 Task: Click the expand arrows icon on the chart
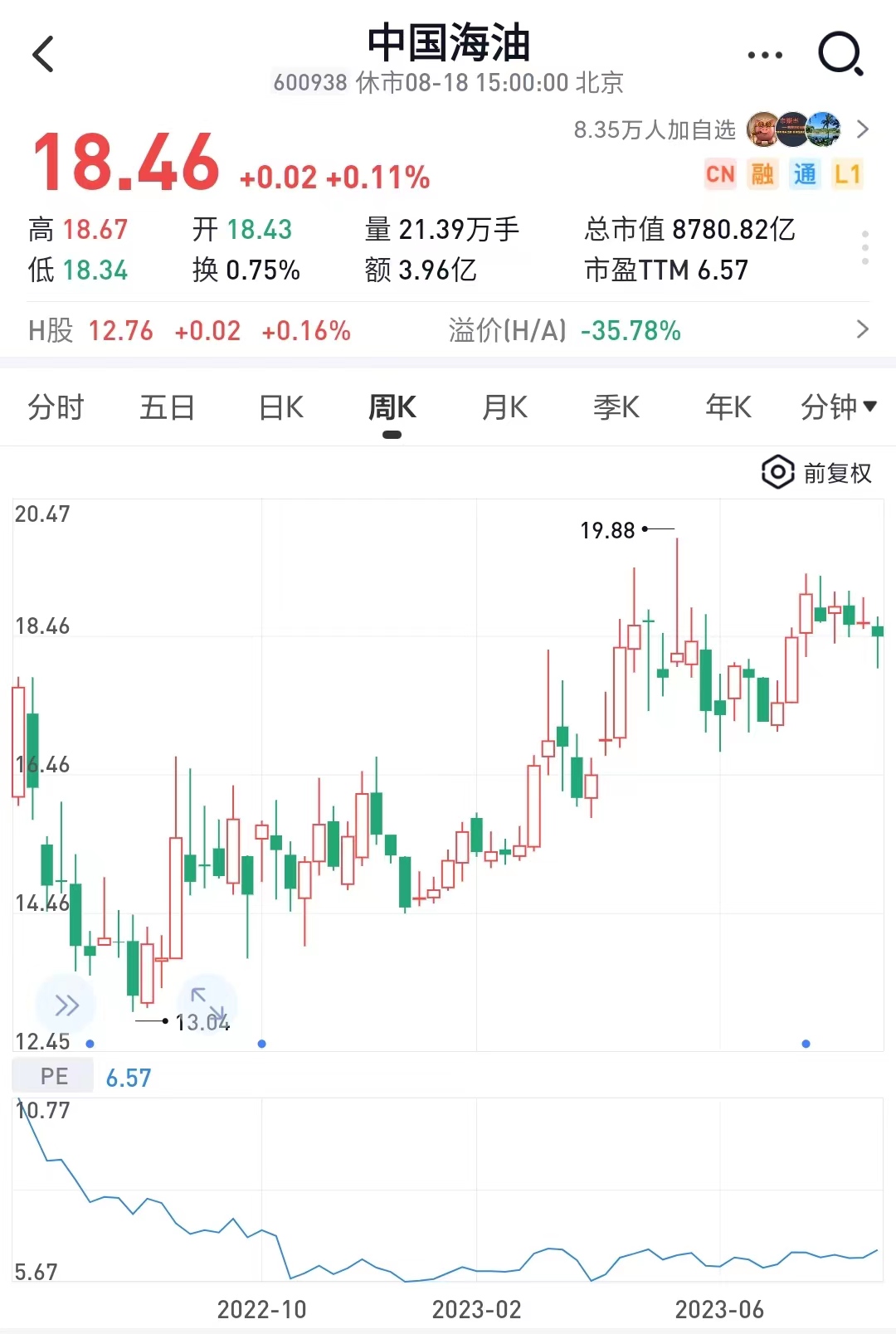(207, 1004)
